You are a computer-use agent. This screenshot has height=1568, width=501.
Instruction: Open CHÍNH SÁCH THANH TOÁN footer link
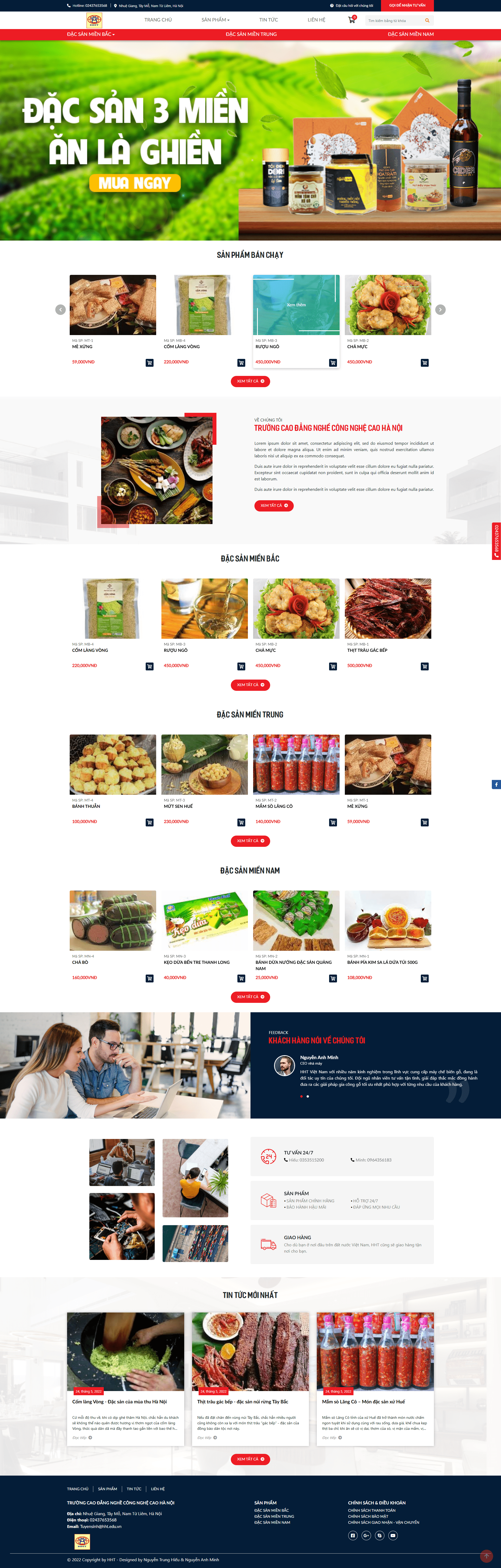pyautogui.click(x=371, y=1510)
